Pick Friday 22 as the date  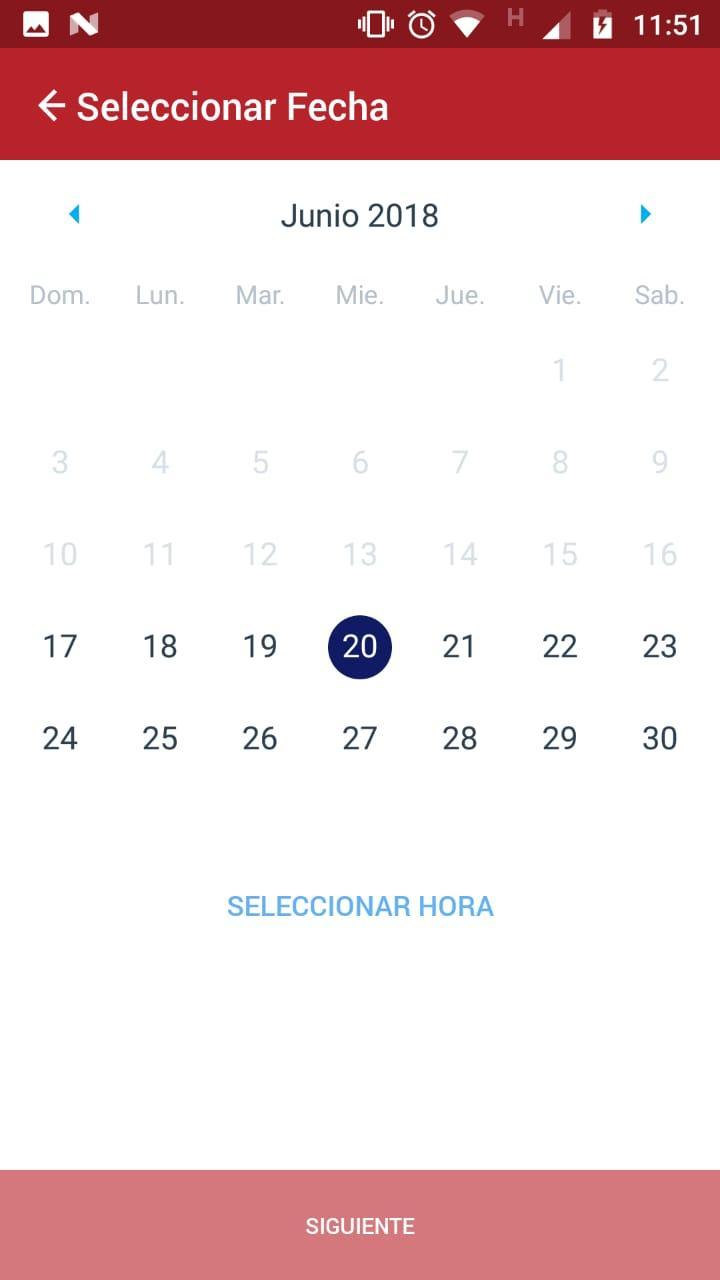point(560,646)
